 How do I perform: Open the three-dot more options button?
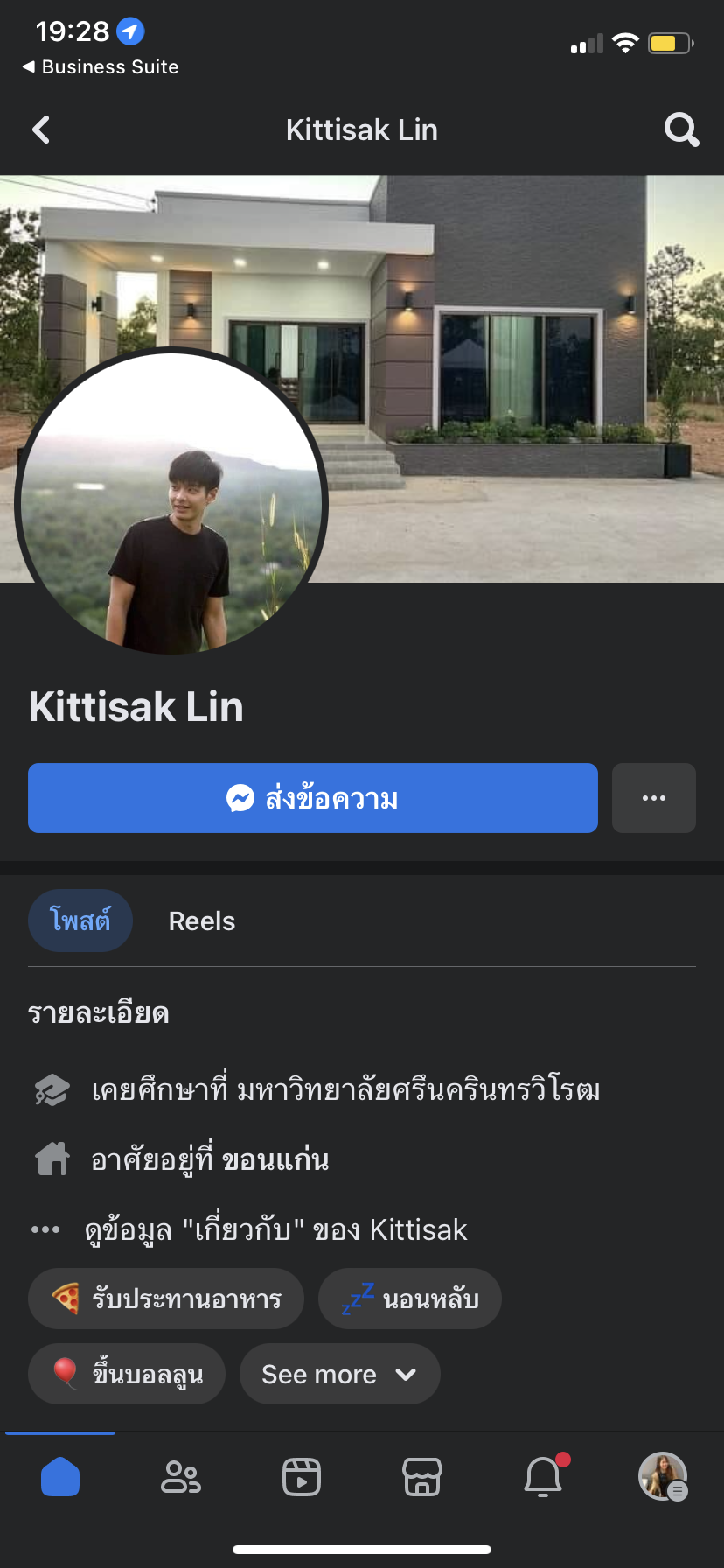(x=653, y=798)
